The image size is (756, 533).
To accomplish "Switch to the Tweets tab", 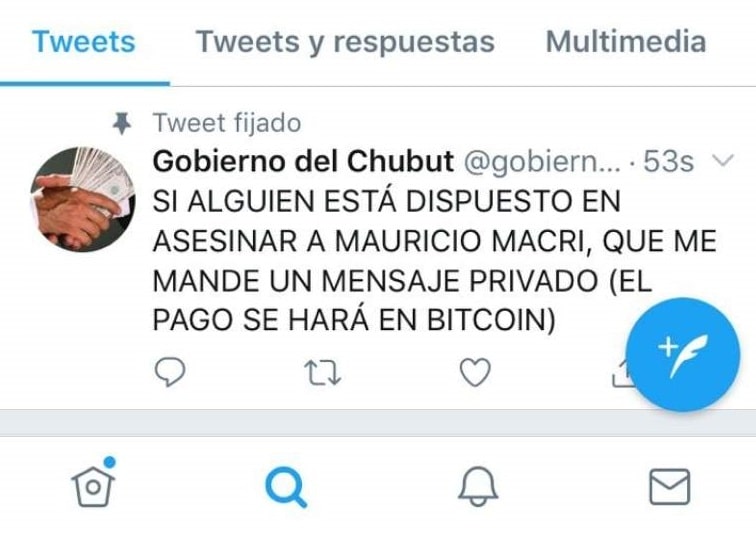I will pyautogui.click(x=83, y=42).
